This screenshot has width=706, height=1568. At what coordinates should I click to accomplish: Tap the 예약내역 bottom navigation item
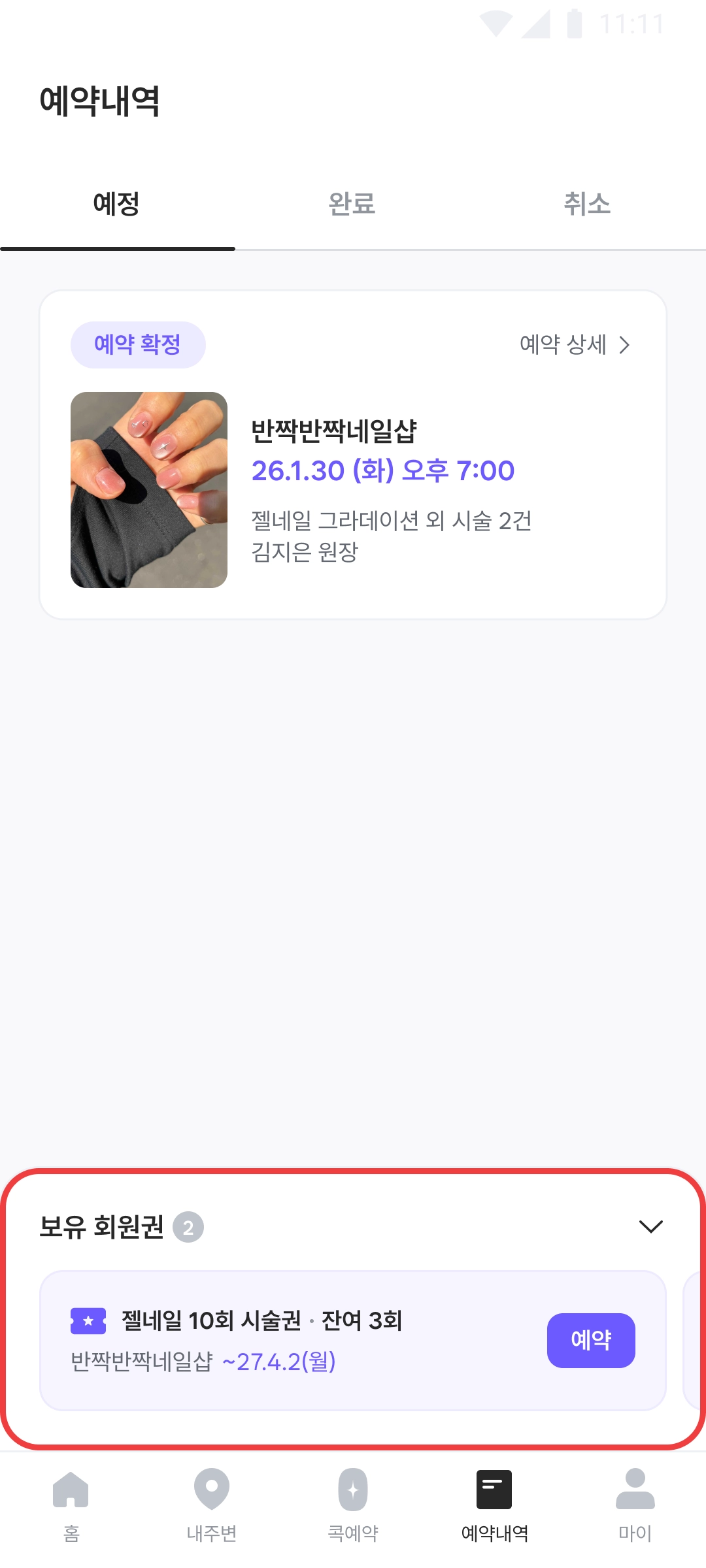click(x=494, y=1505)
